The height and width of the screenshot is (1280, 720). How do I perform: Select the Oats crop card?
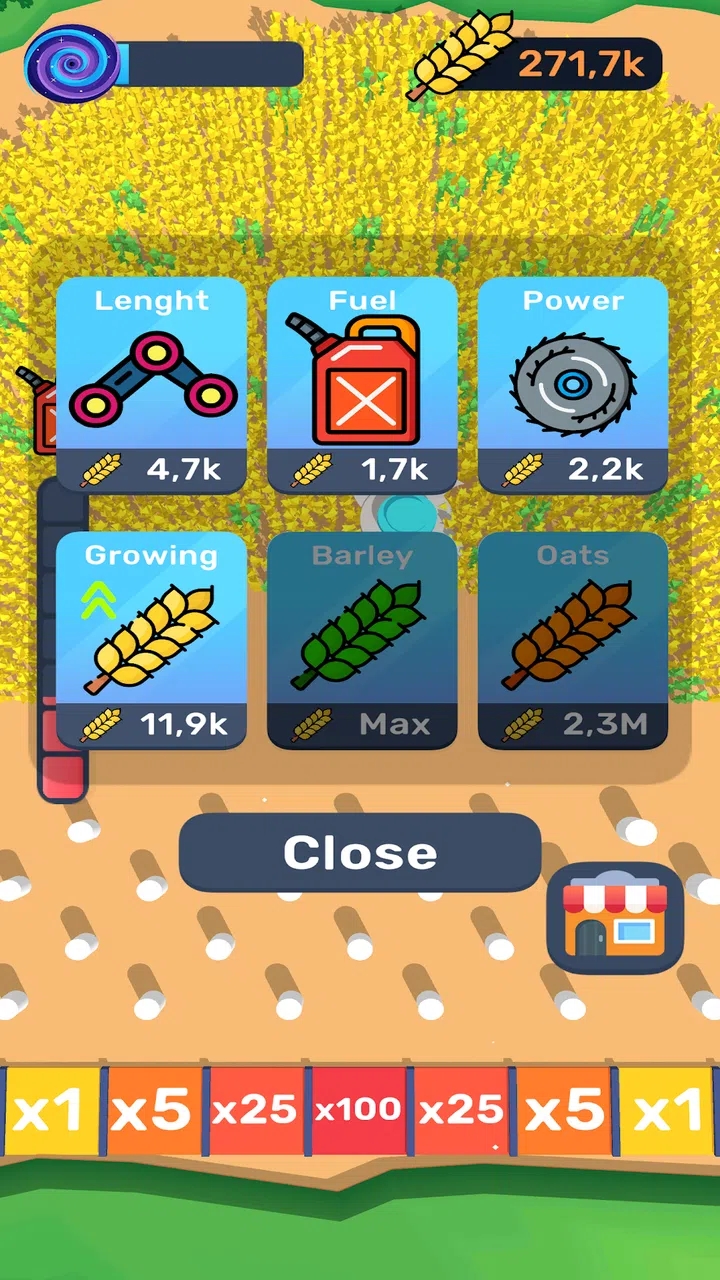pos(572,640)
